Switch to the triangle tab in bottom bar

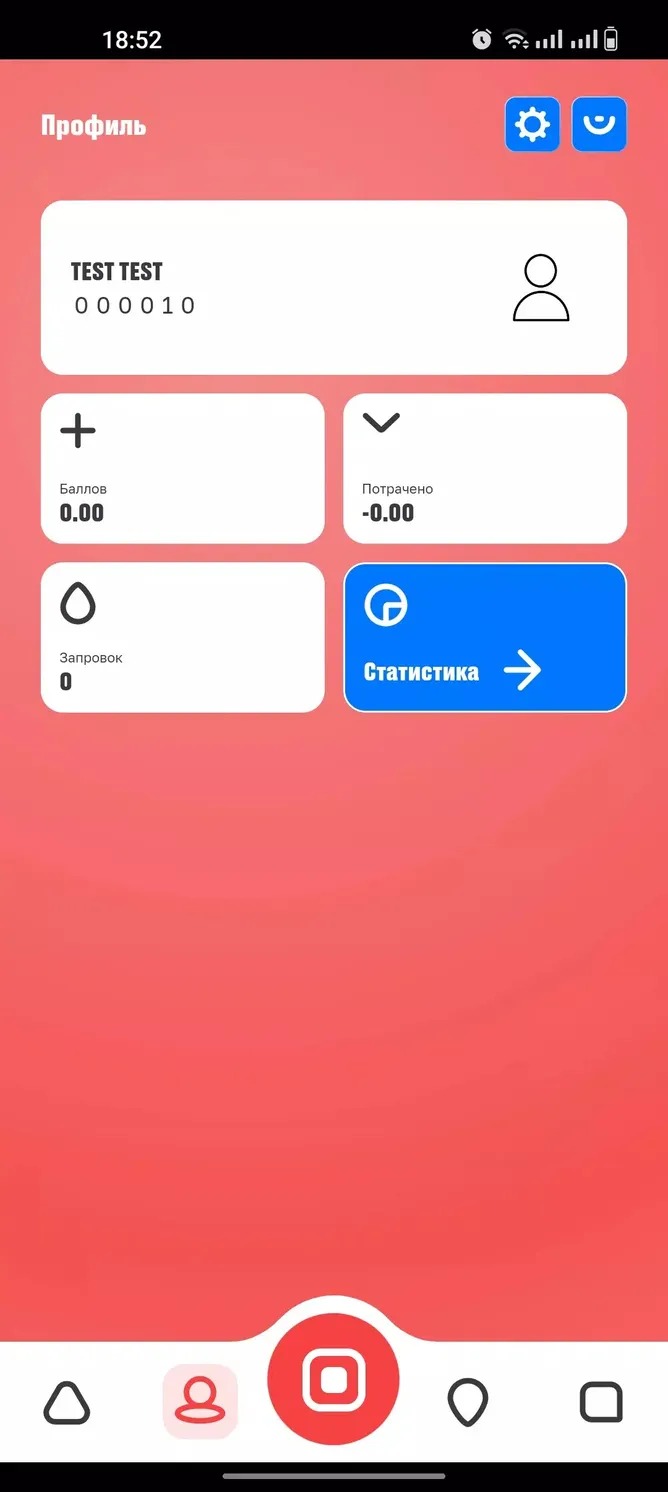[67, 1402]
